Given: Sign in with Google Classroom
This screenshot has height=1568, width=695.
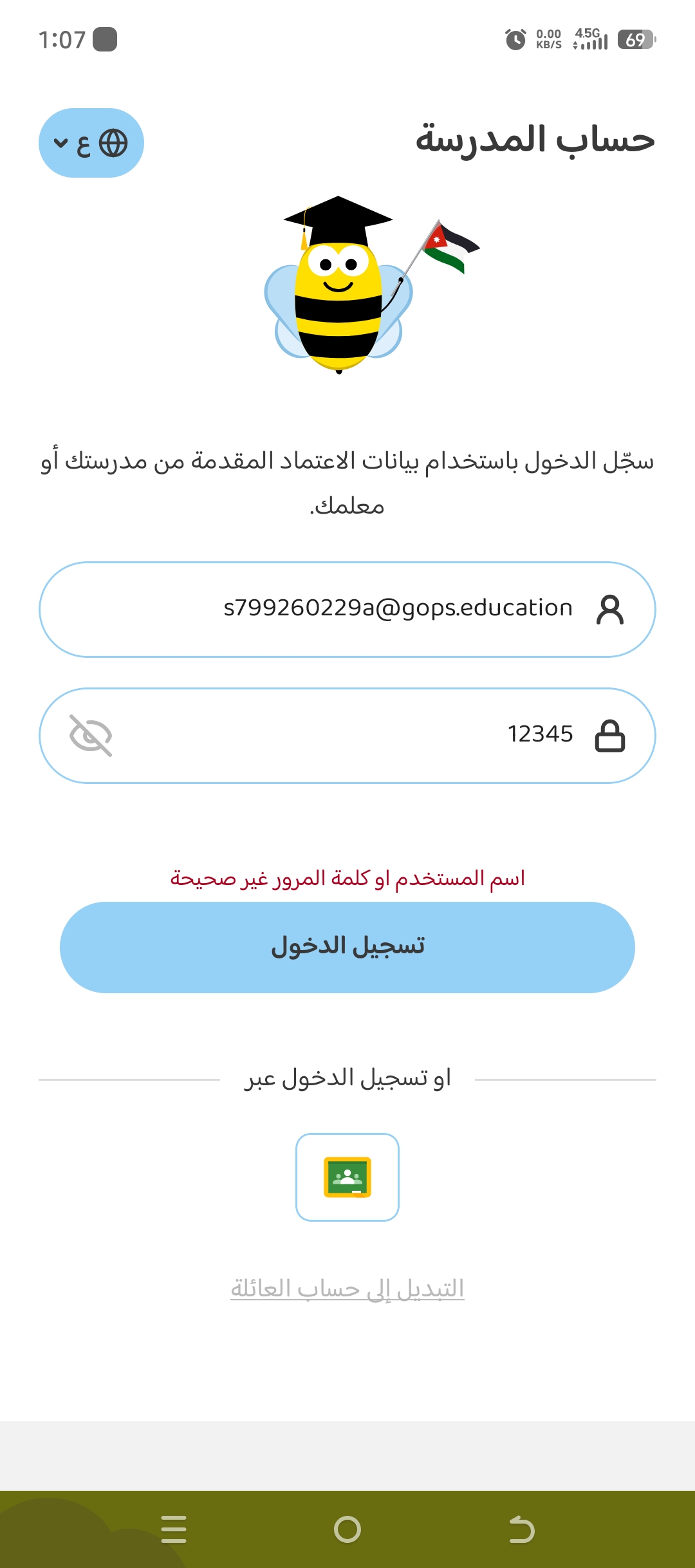Looking at the screenshot, I should pyautogui.click(x=347, y=1177).
